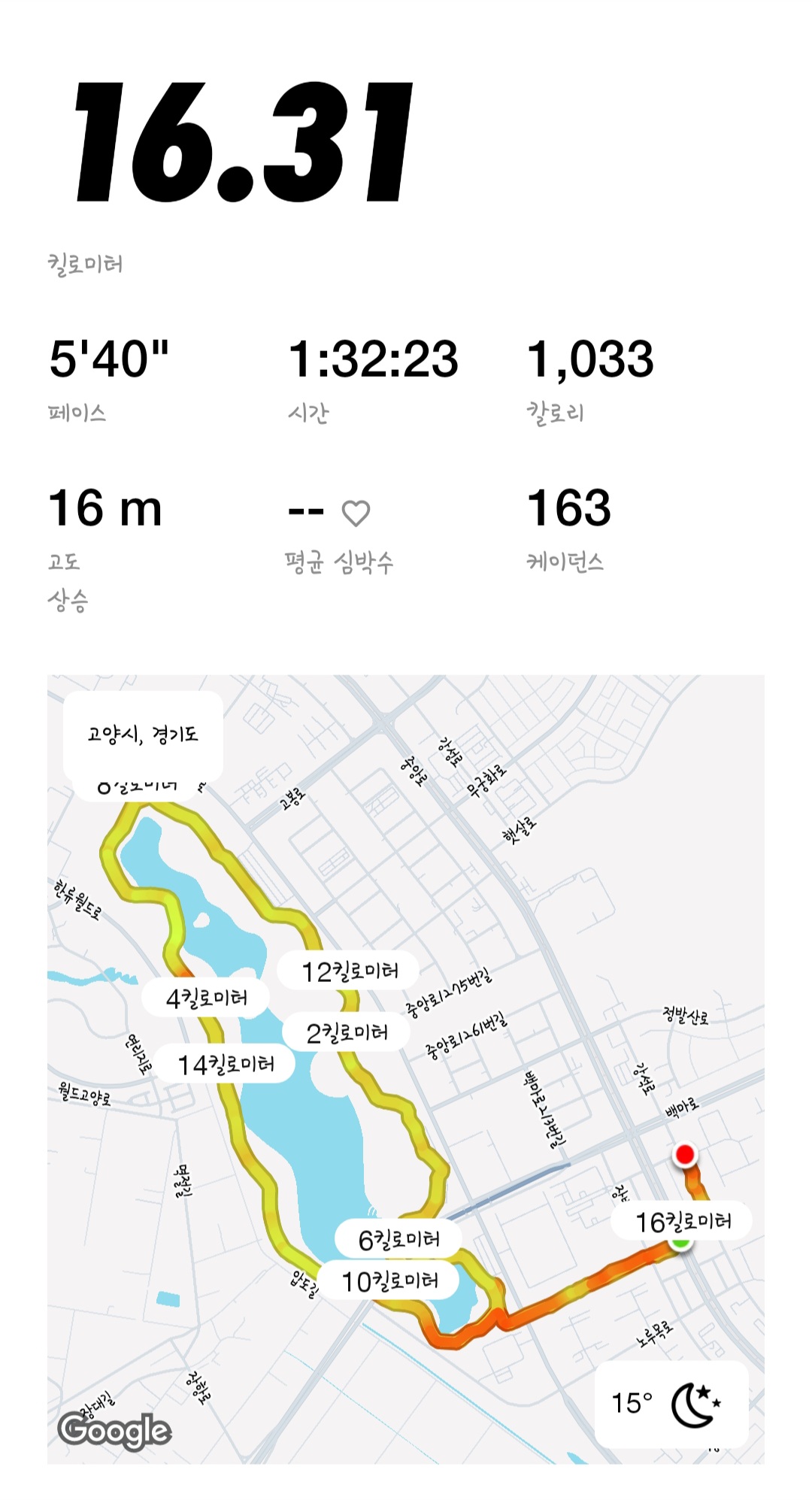Tap the 12킬로미터 marker on the map

click(x=350, y=971)
